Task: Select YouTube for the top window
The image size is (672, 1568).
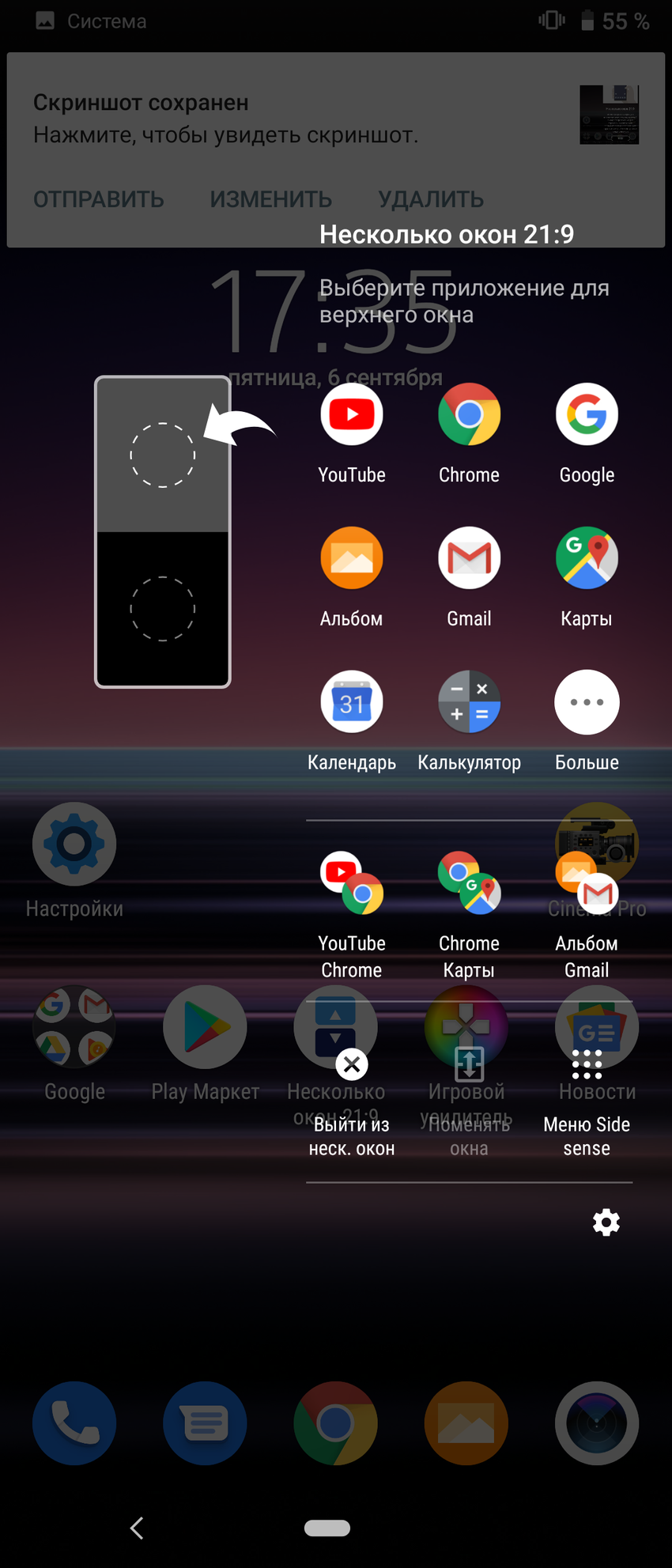Action: coord(352,415)
